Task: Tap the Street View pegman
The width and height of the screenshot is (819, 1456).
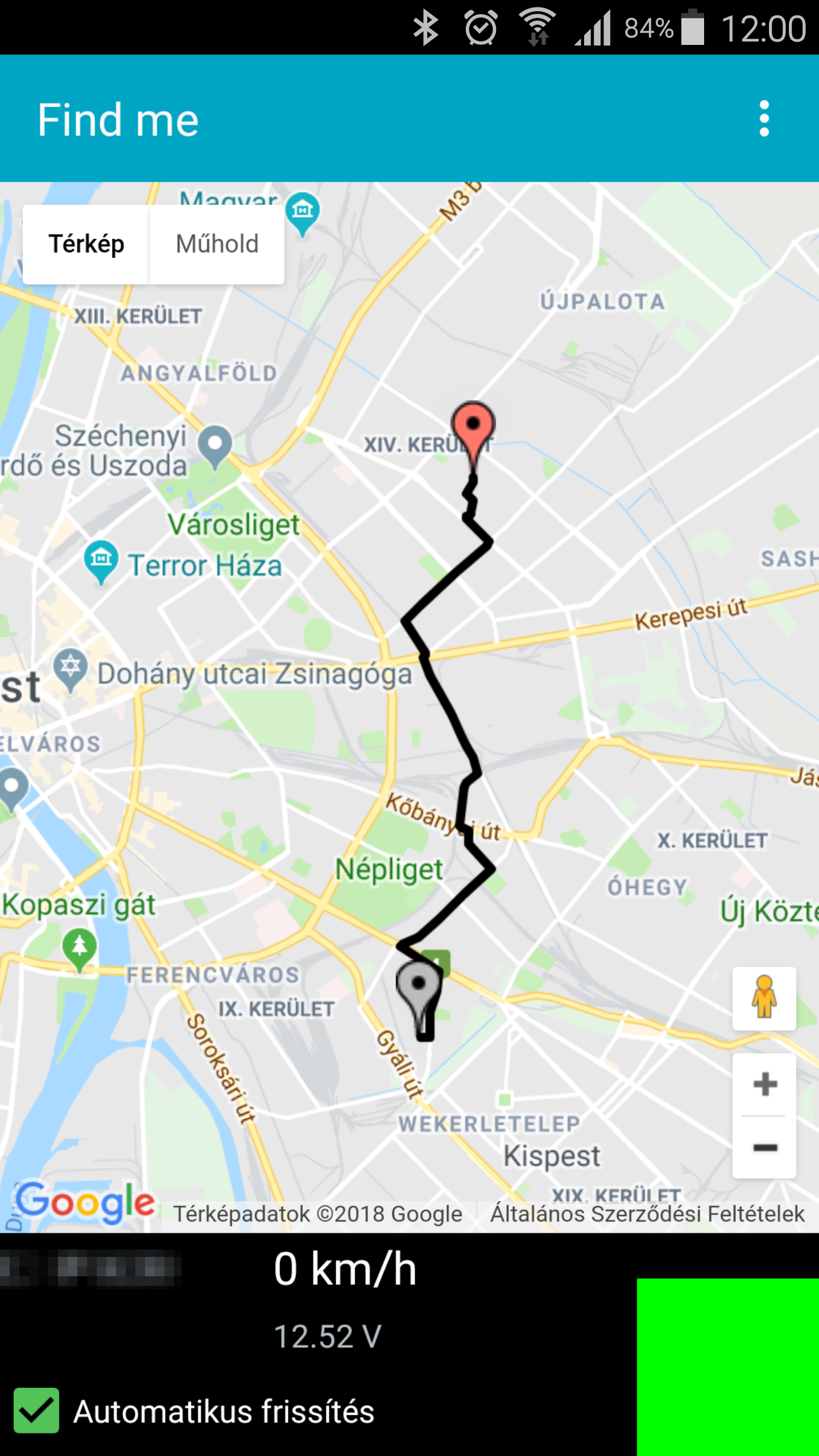Action: click(764, 998)
